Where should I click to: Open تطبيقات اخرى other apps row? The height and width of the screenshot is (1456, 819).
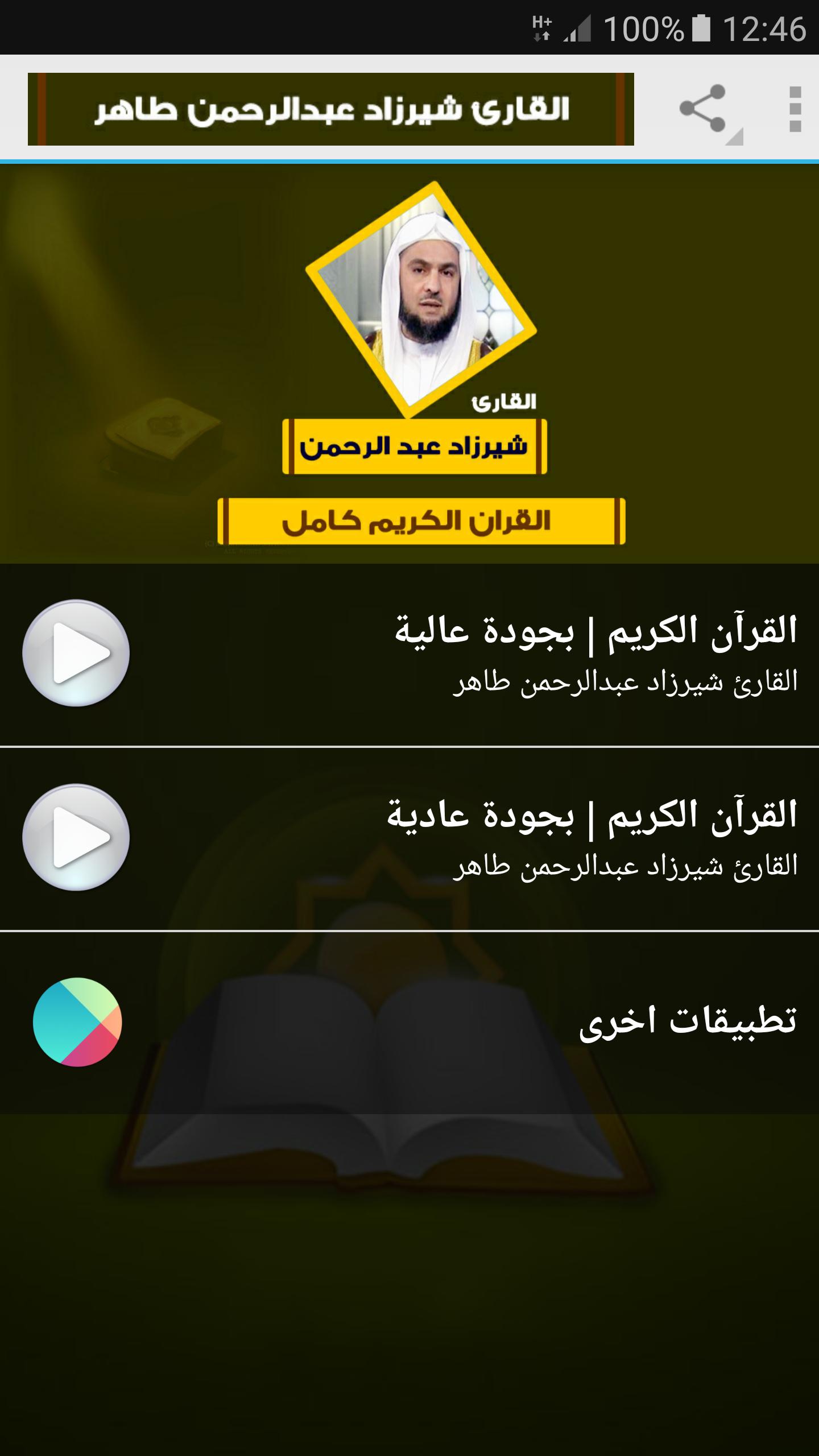tap(409, 1022)
